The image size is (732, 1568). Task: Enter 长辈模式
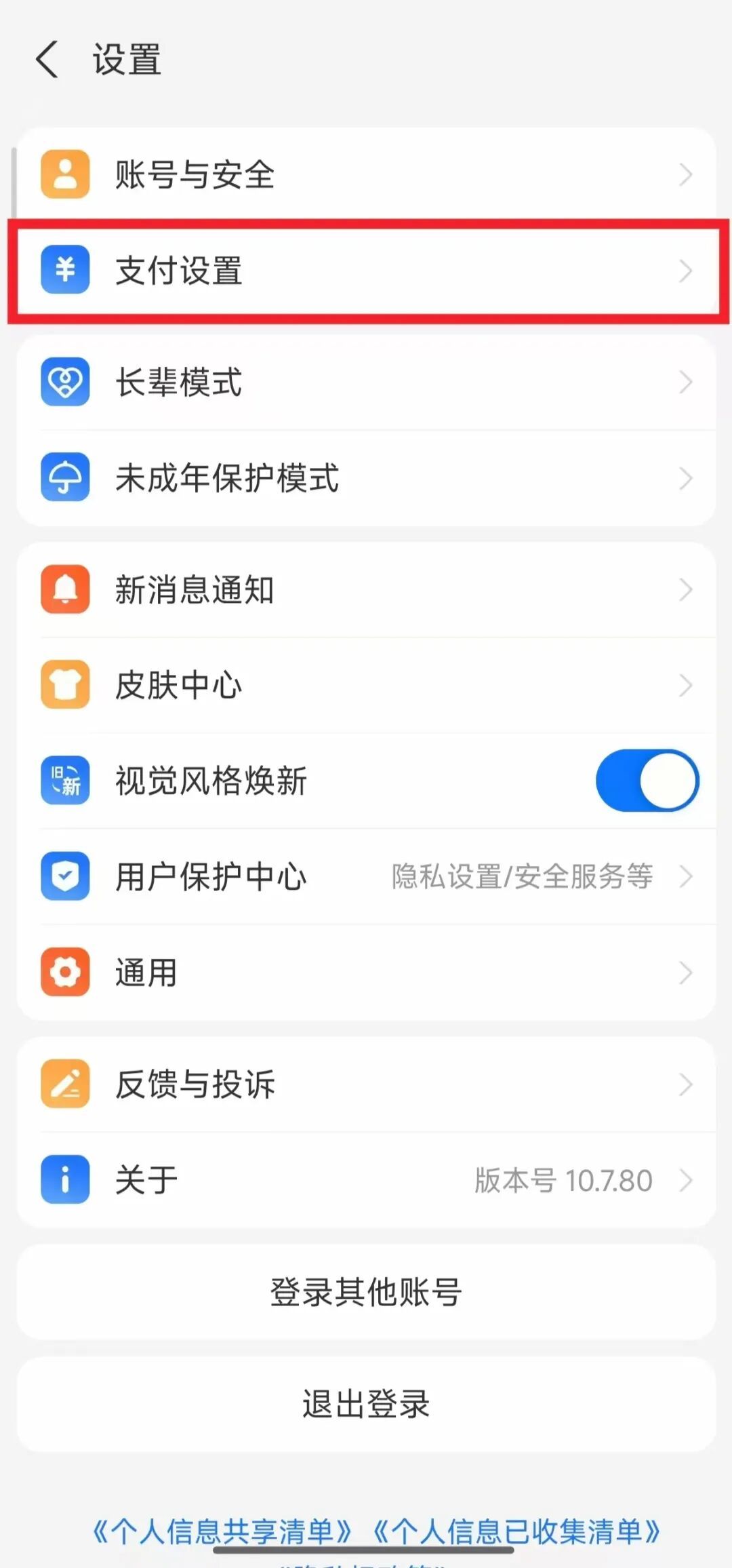click(x=366, y=382)
